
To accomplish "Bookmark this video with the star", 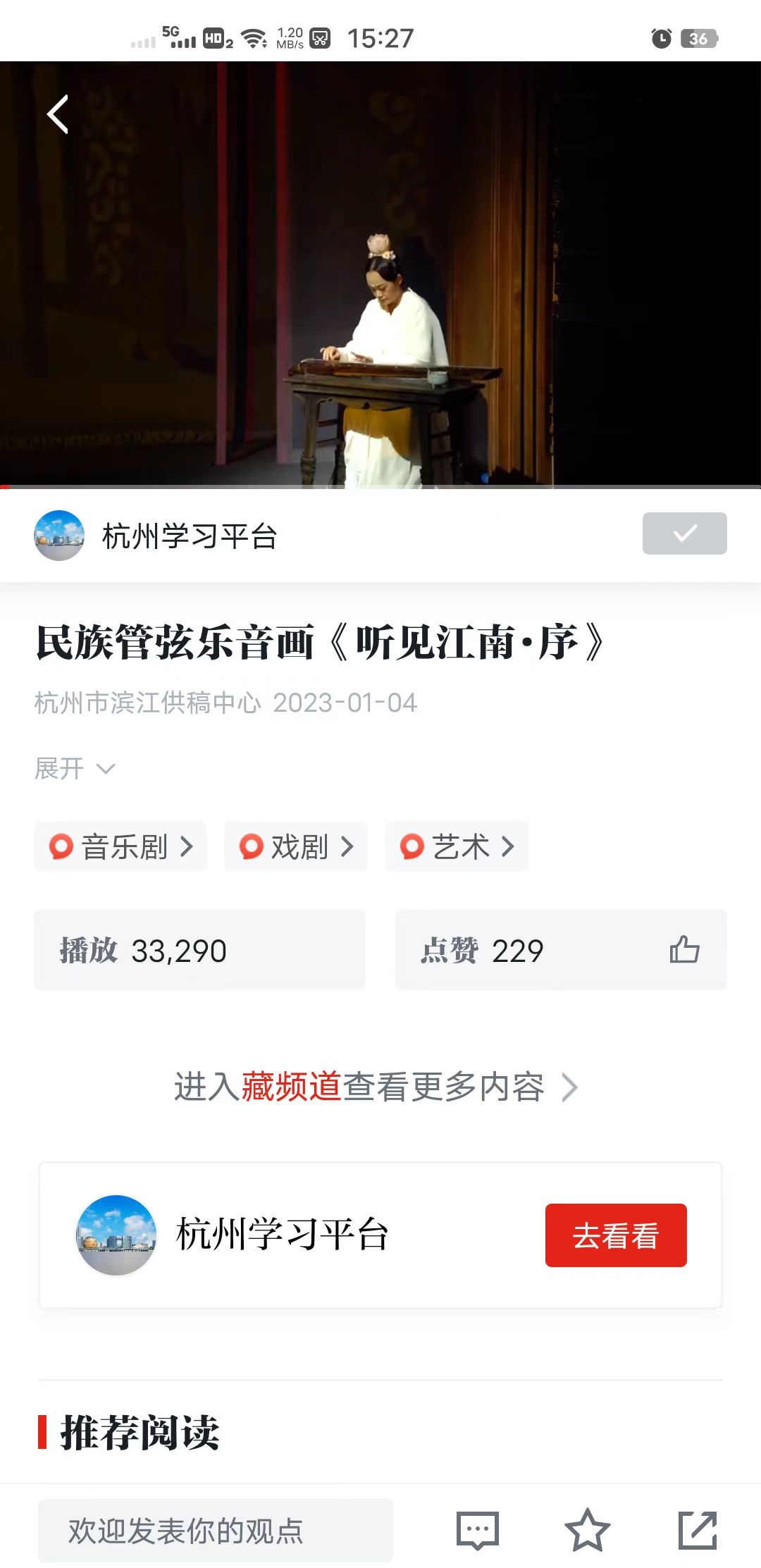I will tap(587, 1531).
